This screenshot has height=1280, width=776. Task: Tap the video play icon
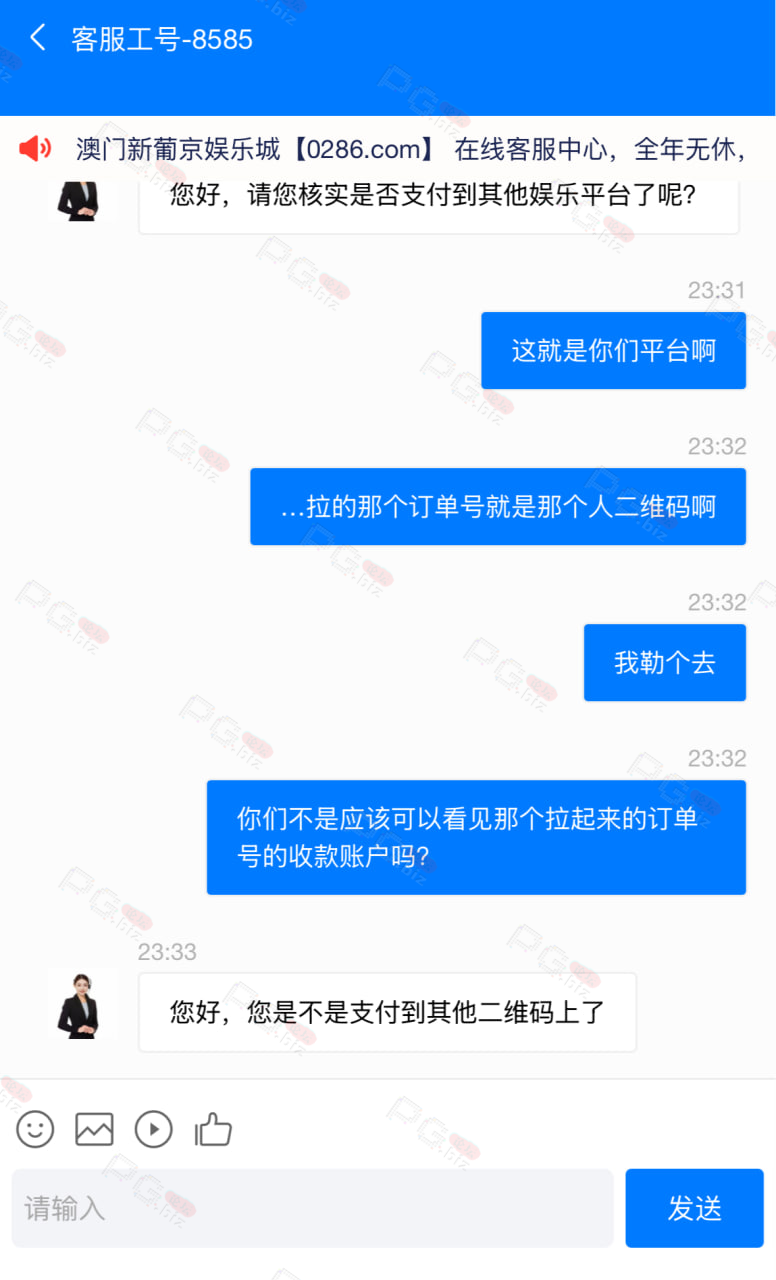click(x=154, y=1130)
